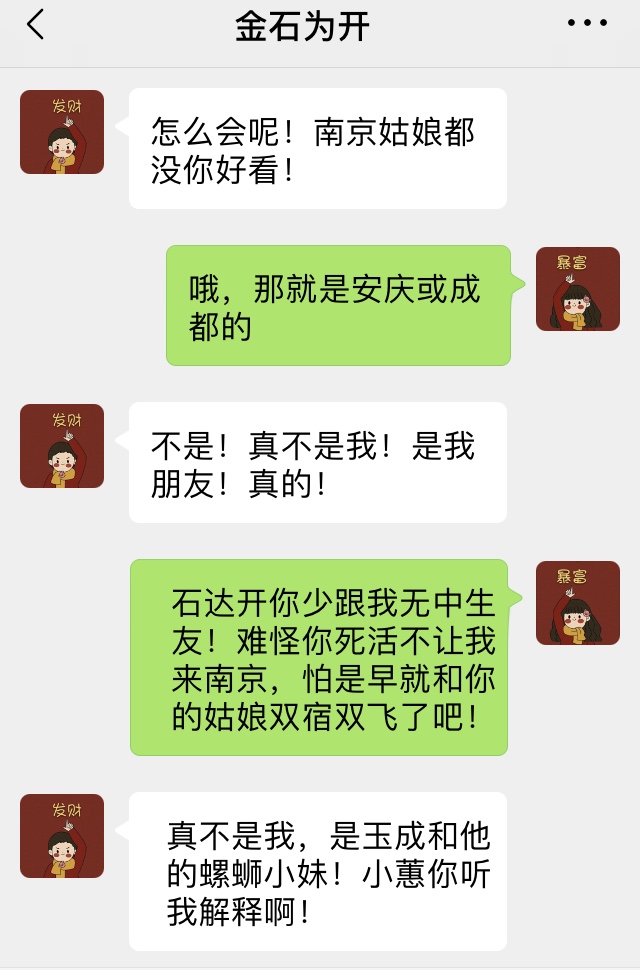View profile from avatar beside 真不是我,是玉成 message
Image resolution: width=640 pixels, height=970 pixels.
pos(62,836)
